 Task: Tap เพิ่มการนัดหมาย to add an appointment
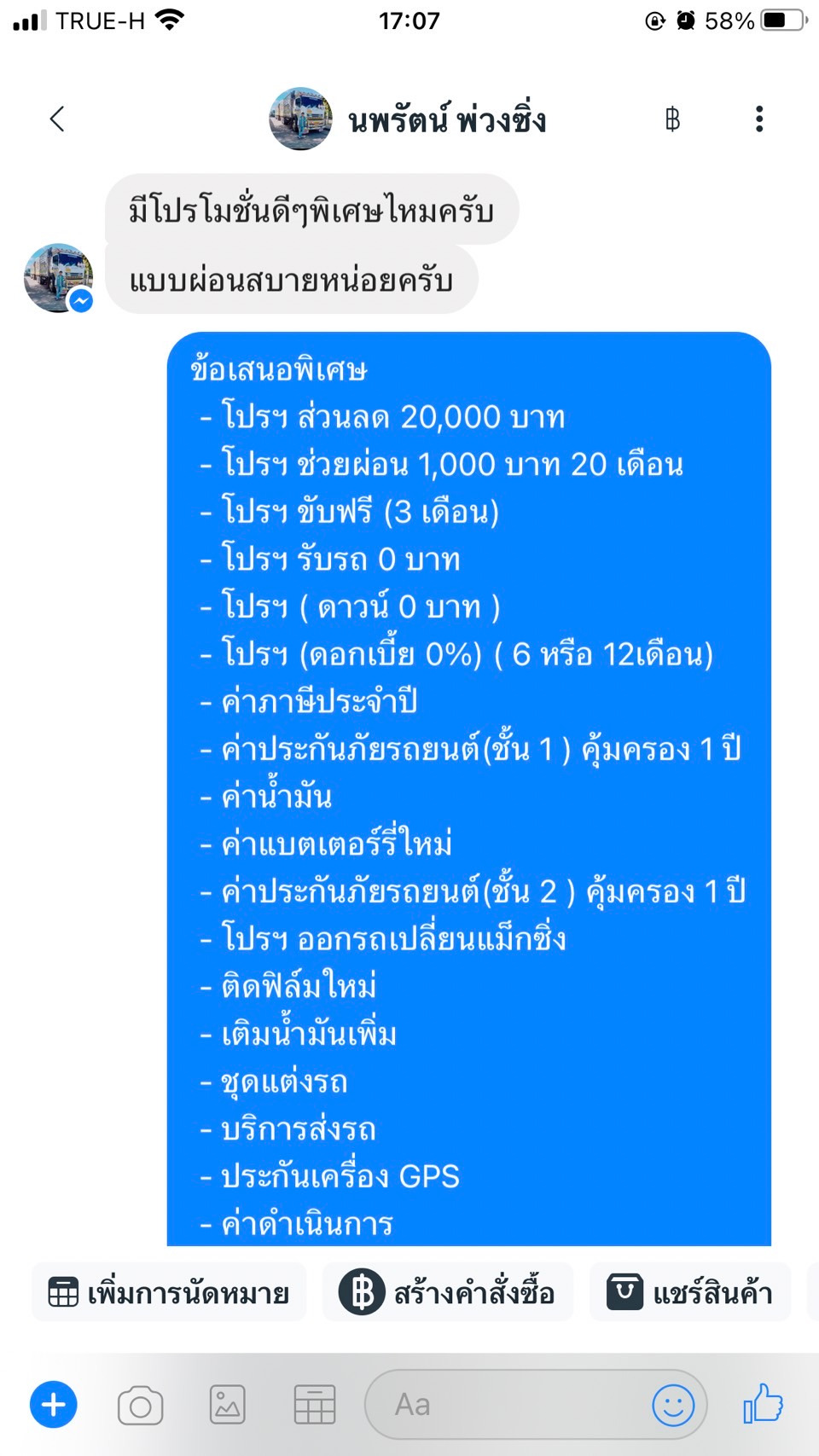(169, 1293)
